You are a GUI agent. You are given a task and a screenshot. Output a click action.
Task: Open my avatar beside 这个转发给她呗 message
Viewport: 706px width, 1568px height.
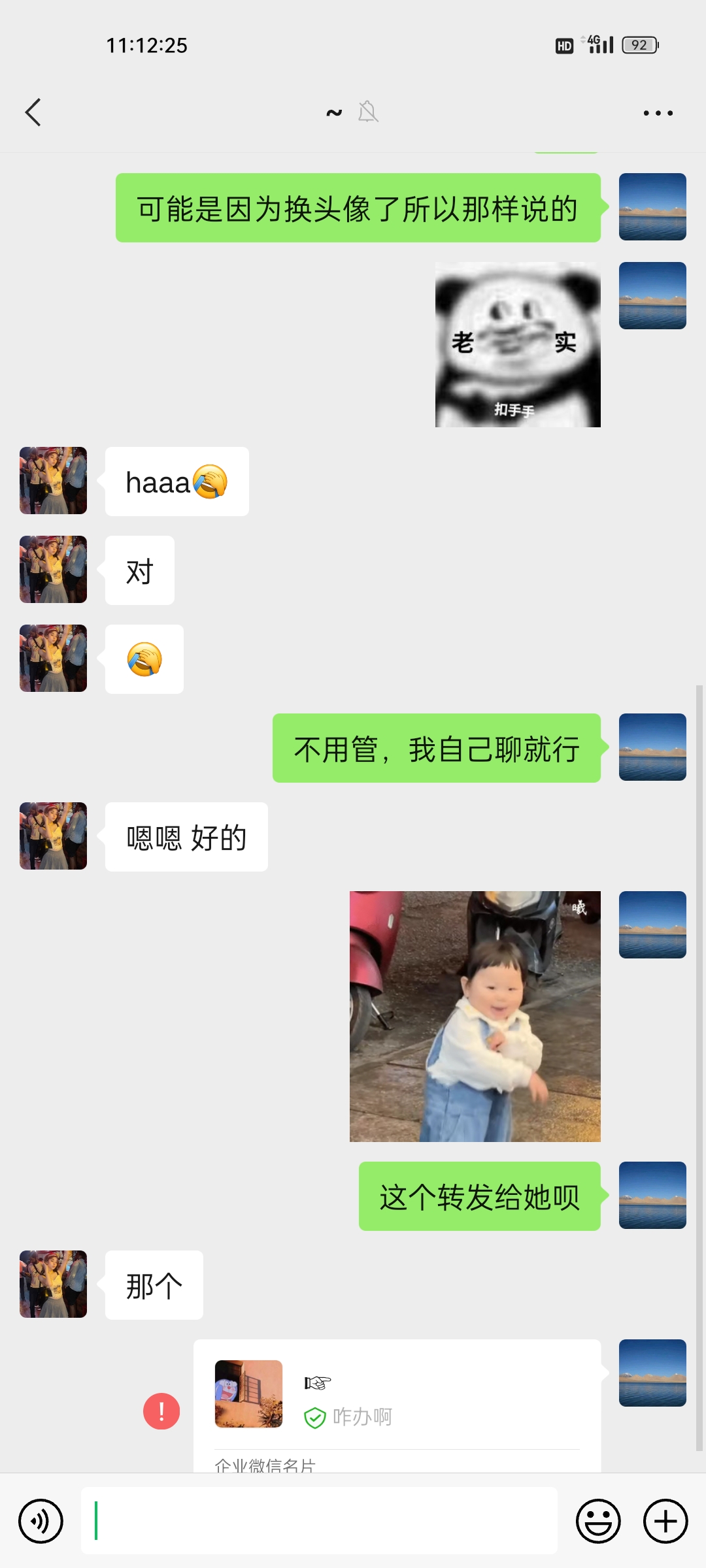click(652, 1195)
